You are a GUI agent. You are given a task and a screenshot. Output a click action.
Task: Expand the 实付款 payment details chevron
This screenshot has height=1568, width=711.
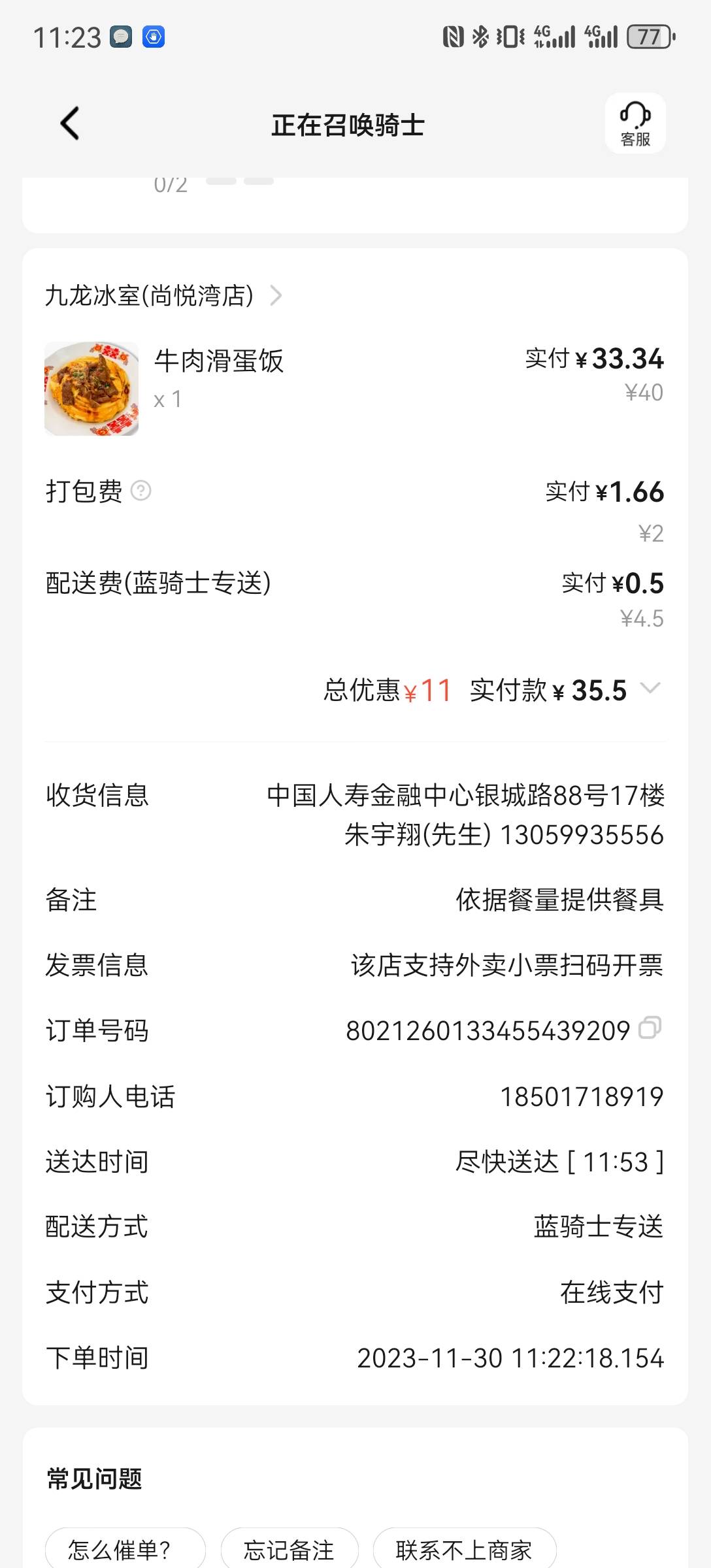click(650, 688)
